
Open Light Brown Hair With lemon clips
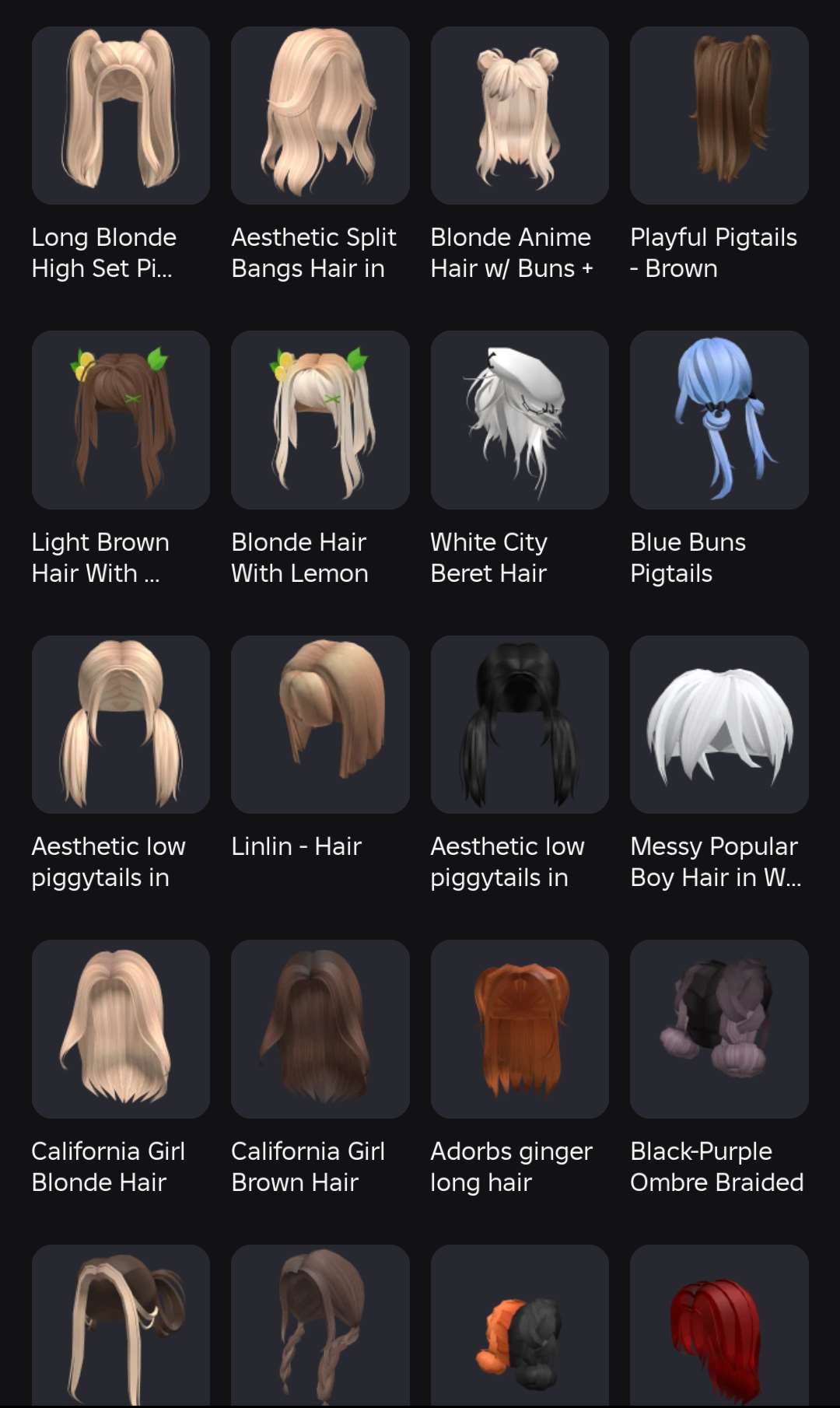[121, 420]
